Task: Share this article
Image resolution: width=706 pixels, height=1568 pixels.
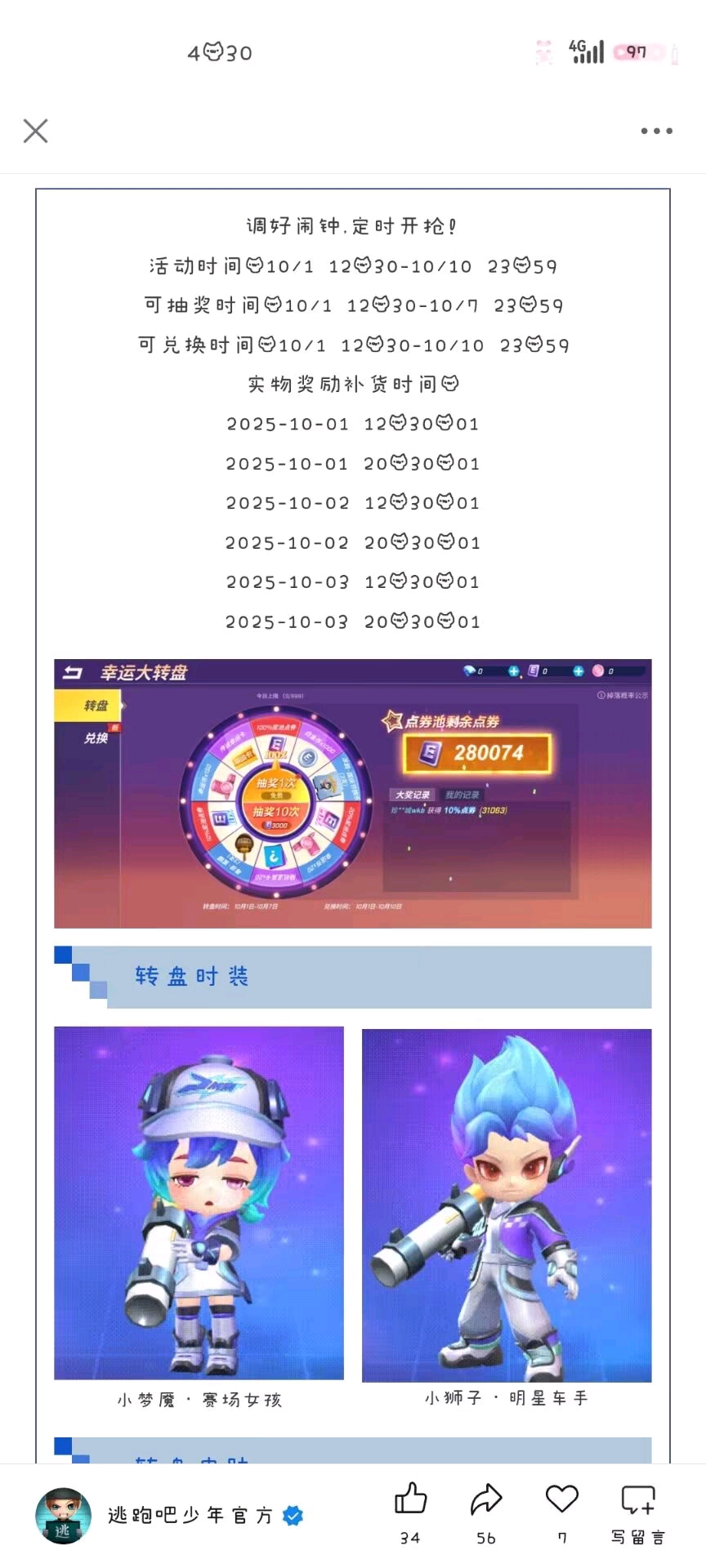Action: (x=486, y=1500)
